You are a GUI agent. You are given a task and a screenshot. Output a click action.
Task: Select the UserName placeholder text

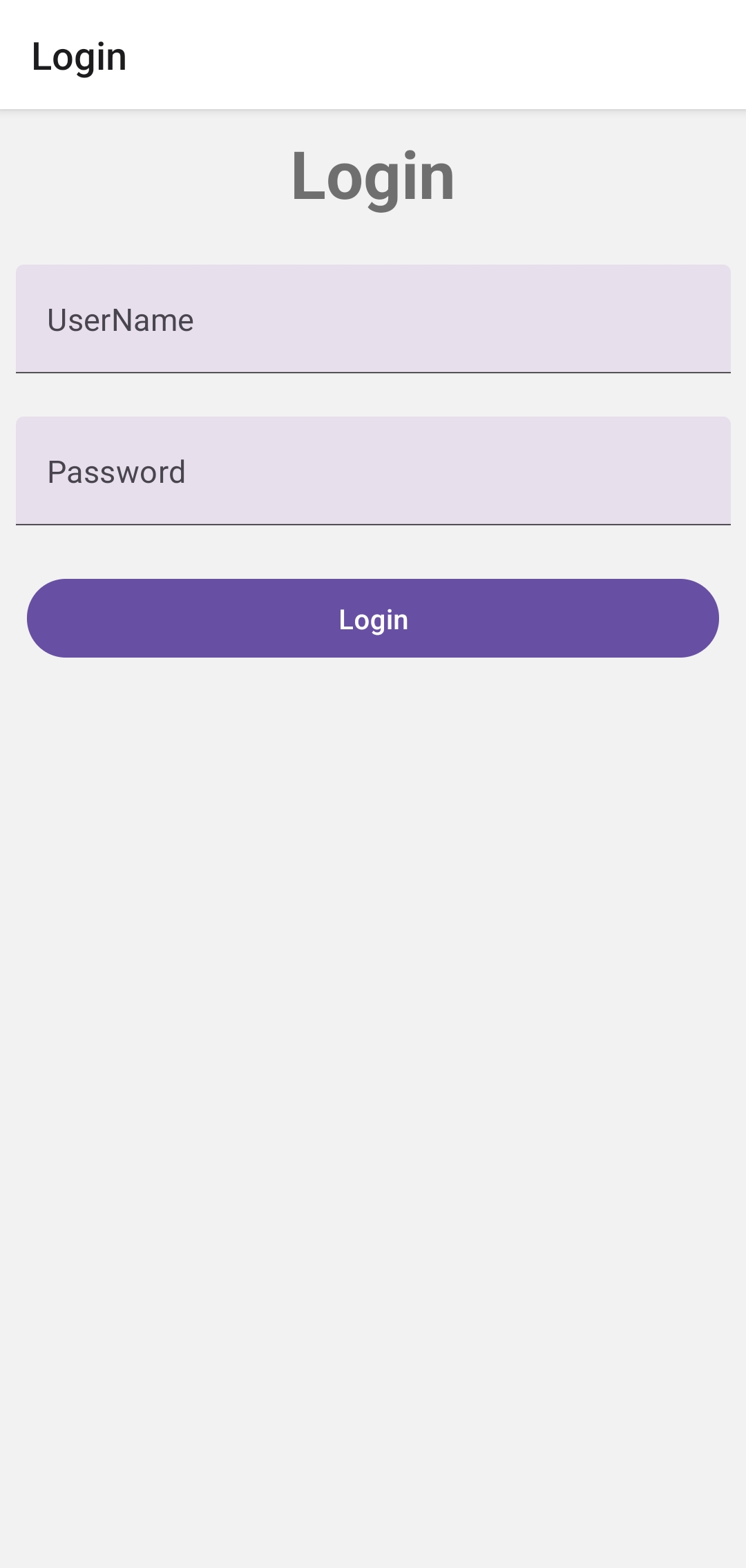120,319
